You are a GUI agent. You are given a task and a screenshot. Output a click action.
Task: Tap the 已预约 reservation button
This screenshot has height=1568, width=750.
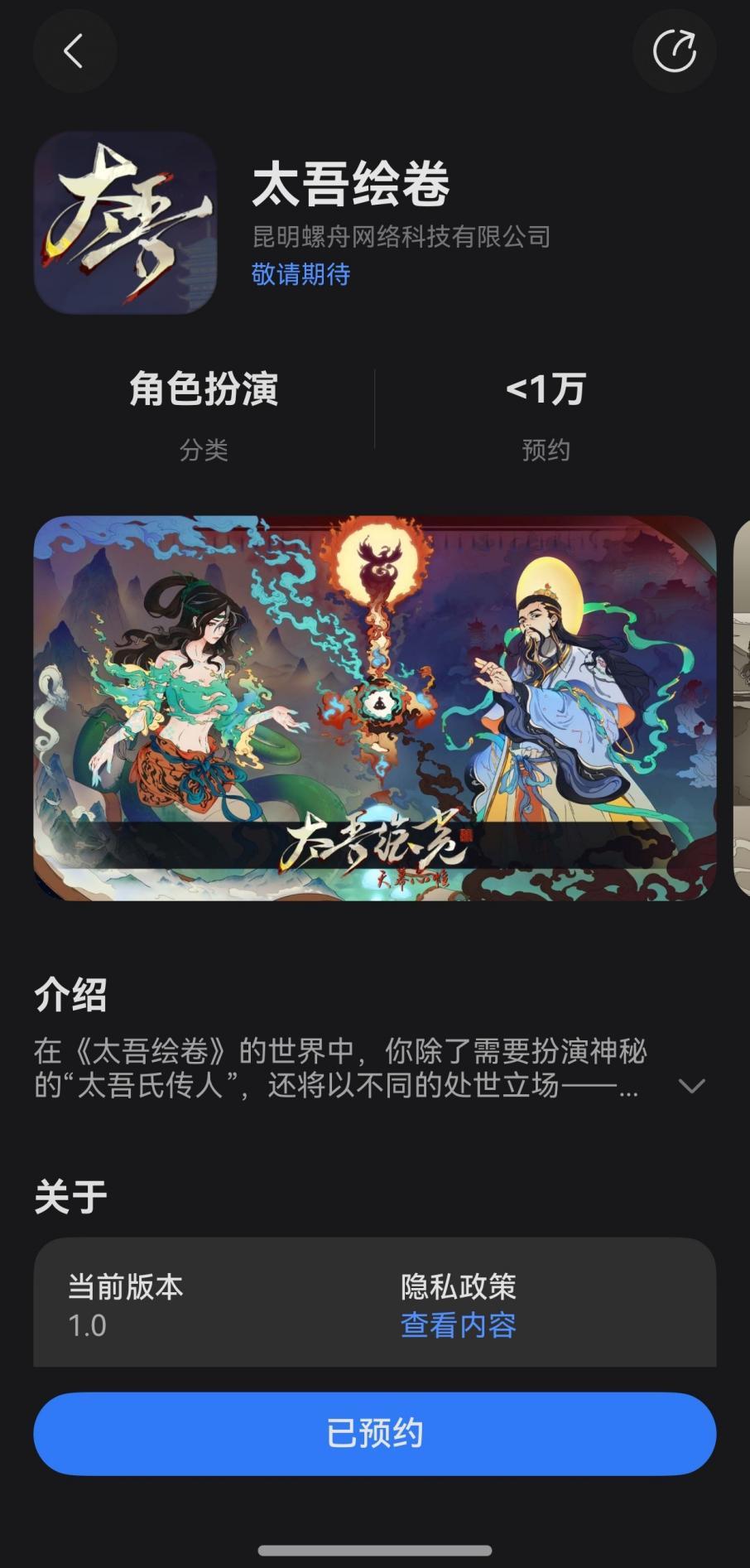pyautogui.click(x=374, y=1433)
